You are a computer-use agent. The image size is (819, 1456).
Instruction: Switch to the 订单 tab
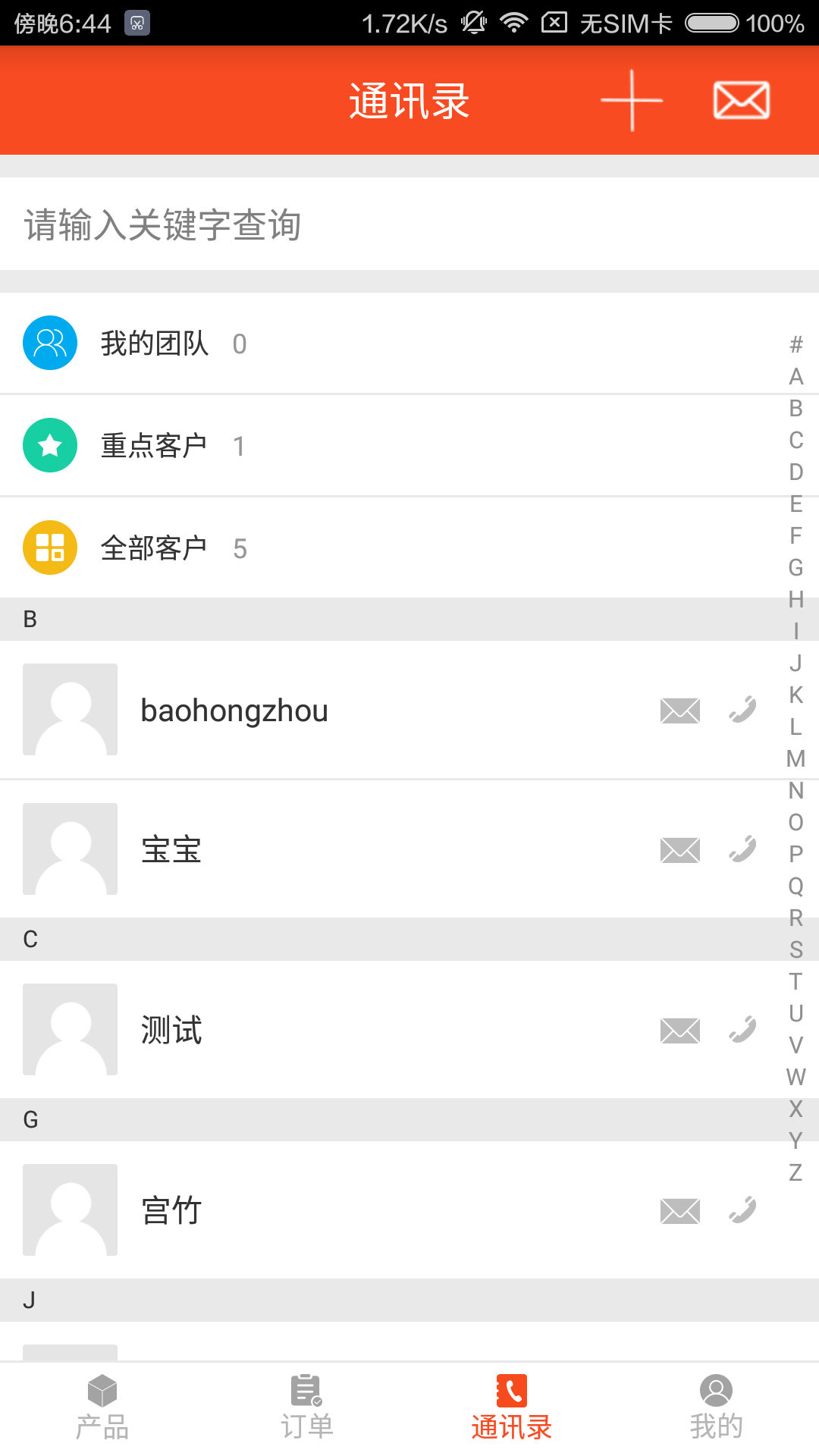(307, 1408)
